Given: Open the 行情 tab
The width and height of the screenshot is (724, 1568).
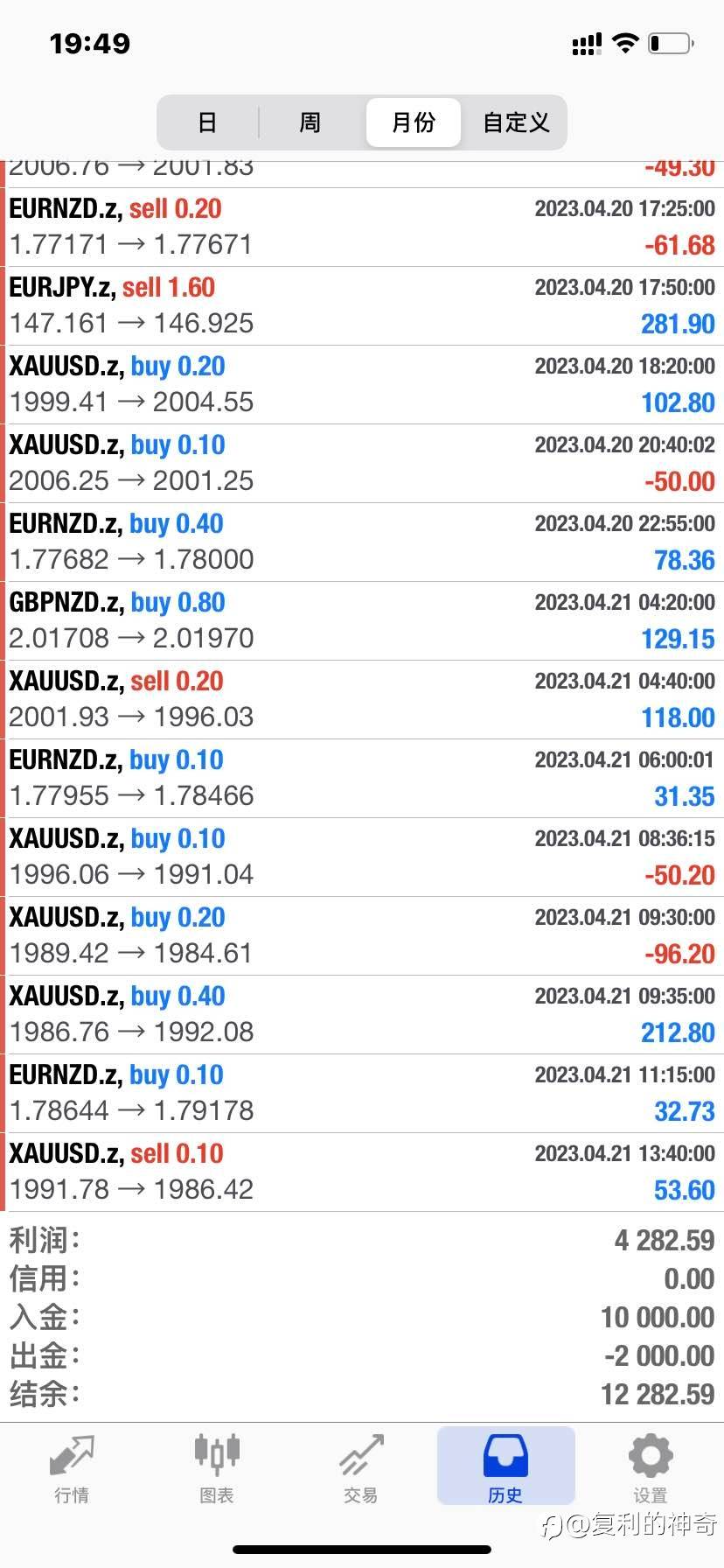Looking at the screenshot, I should click(72, 1468).
